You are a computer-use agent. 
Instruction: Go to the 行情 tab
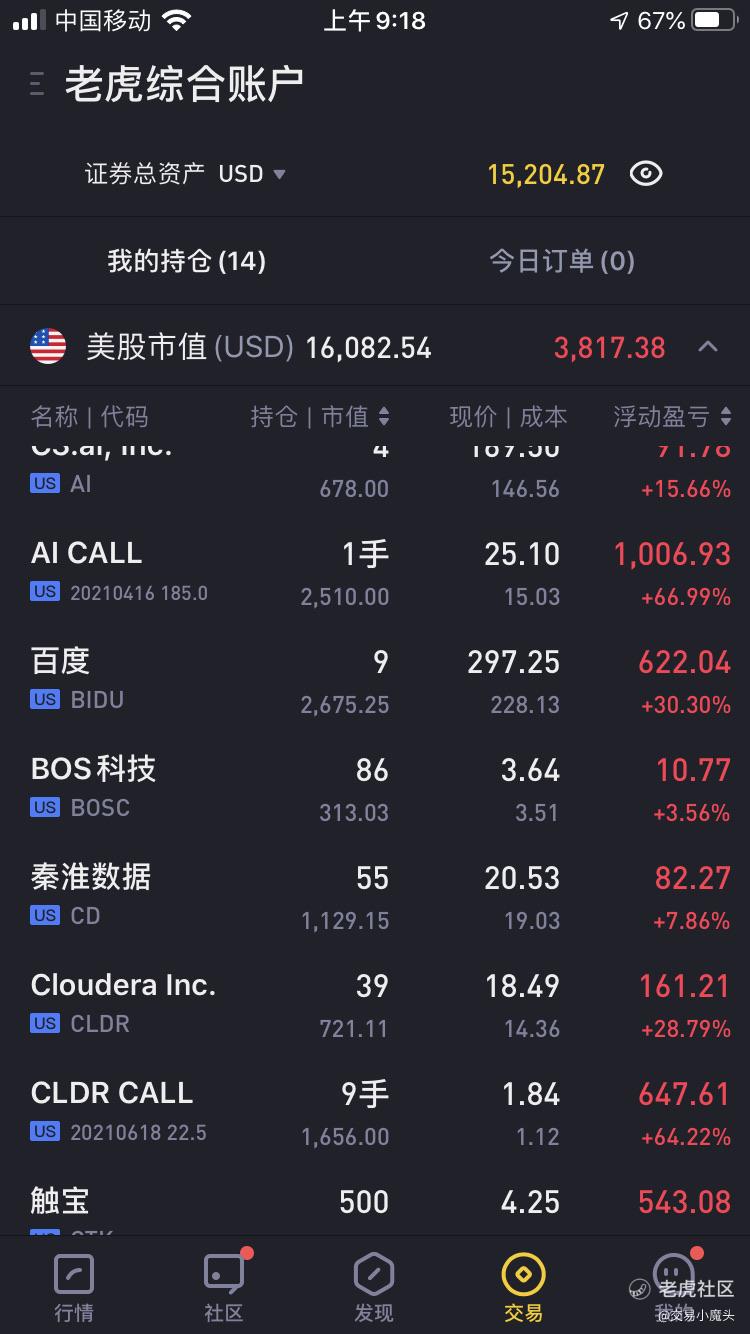(74, 1287)
